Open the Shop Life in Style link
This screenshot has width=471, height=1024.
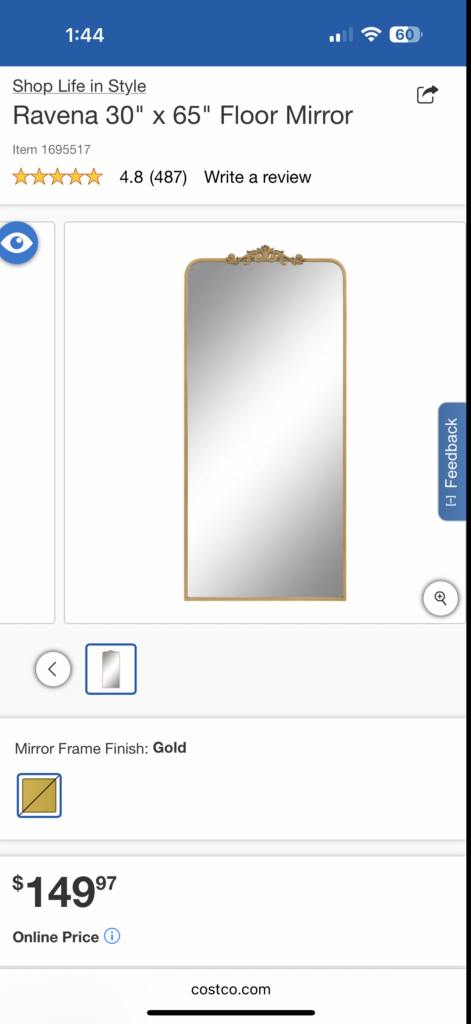click(79, 86)
